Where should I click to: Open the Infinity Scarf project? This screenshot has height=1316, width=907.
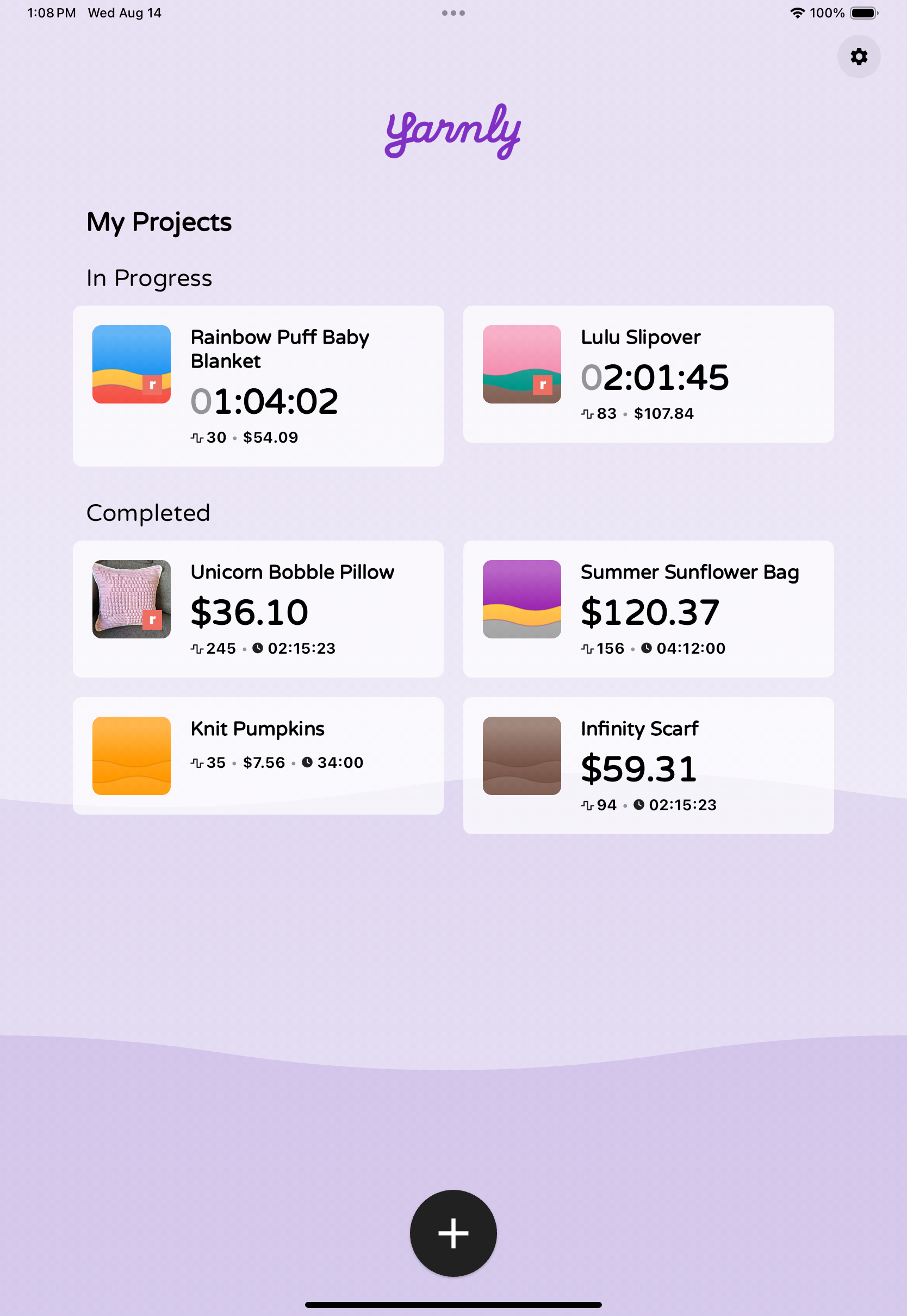point(648,766)
